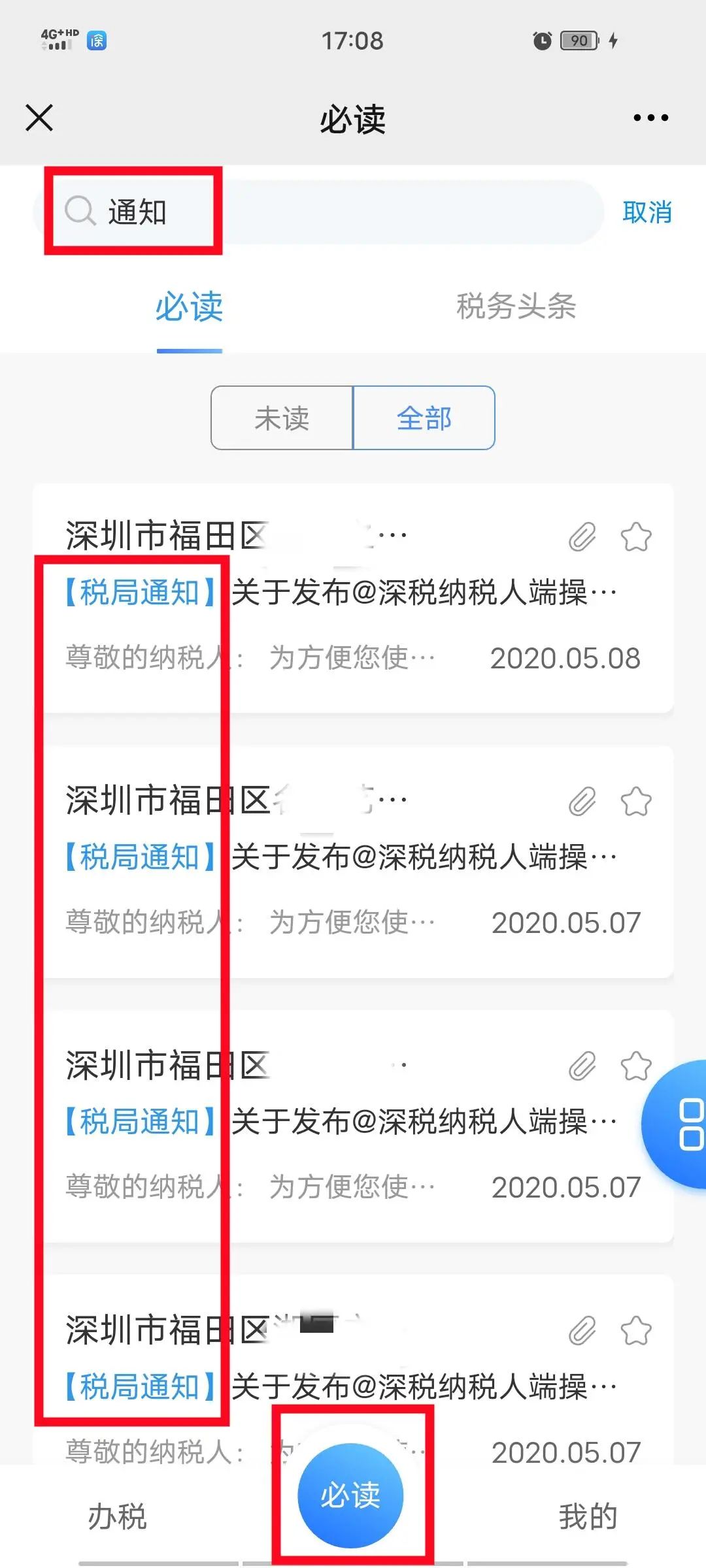Open the floating blue quick menu button

tap(675, 1124)
